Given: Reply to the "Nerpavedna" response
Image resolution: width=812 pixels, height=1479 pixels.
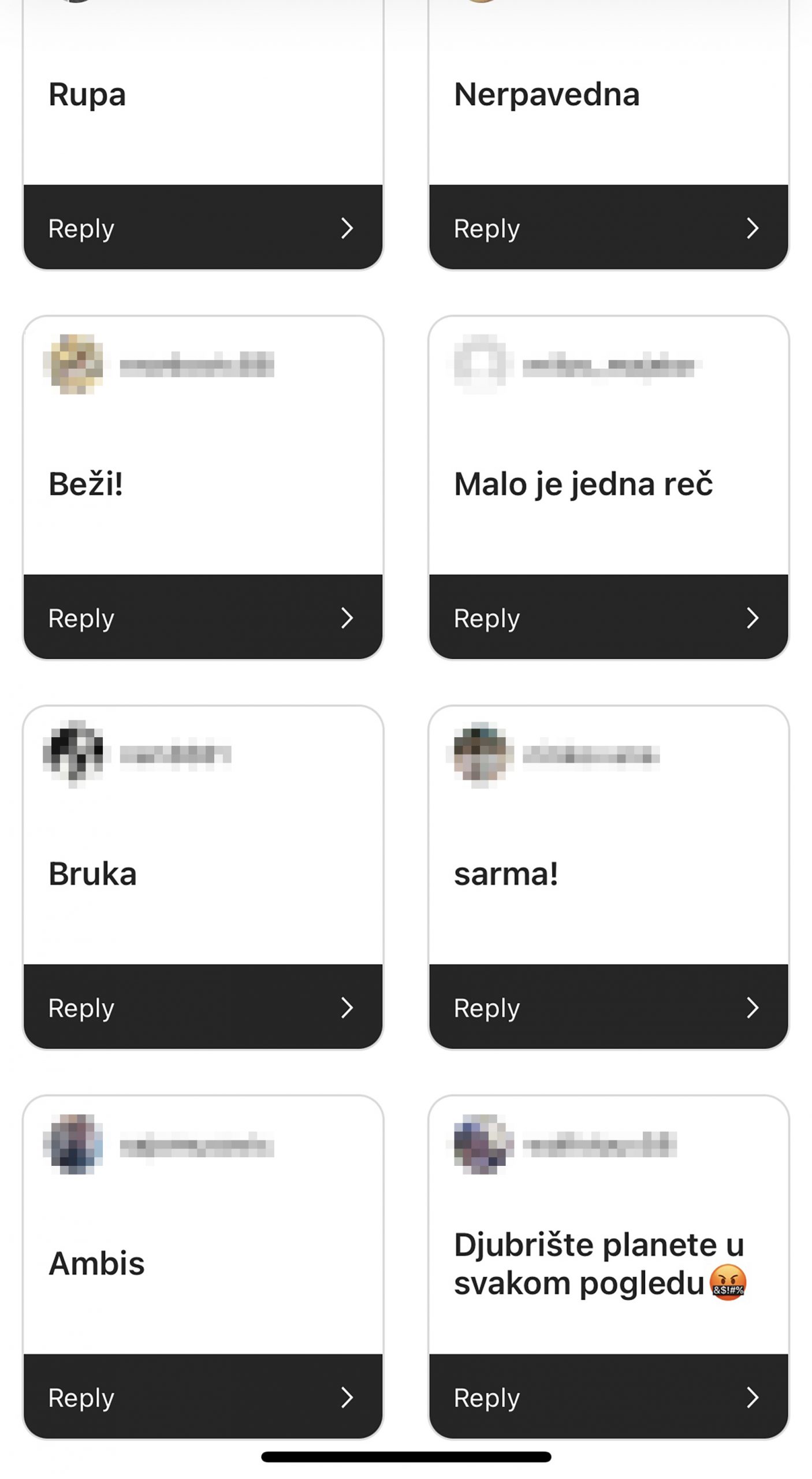Looking at the screenshot, I should [x=609, y=228].
